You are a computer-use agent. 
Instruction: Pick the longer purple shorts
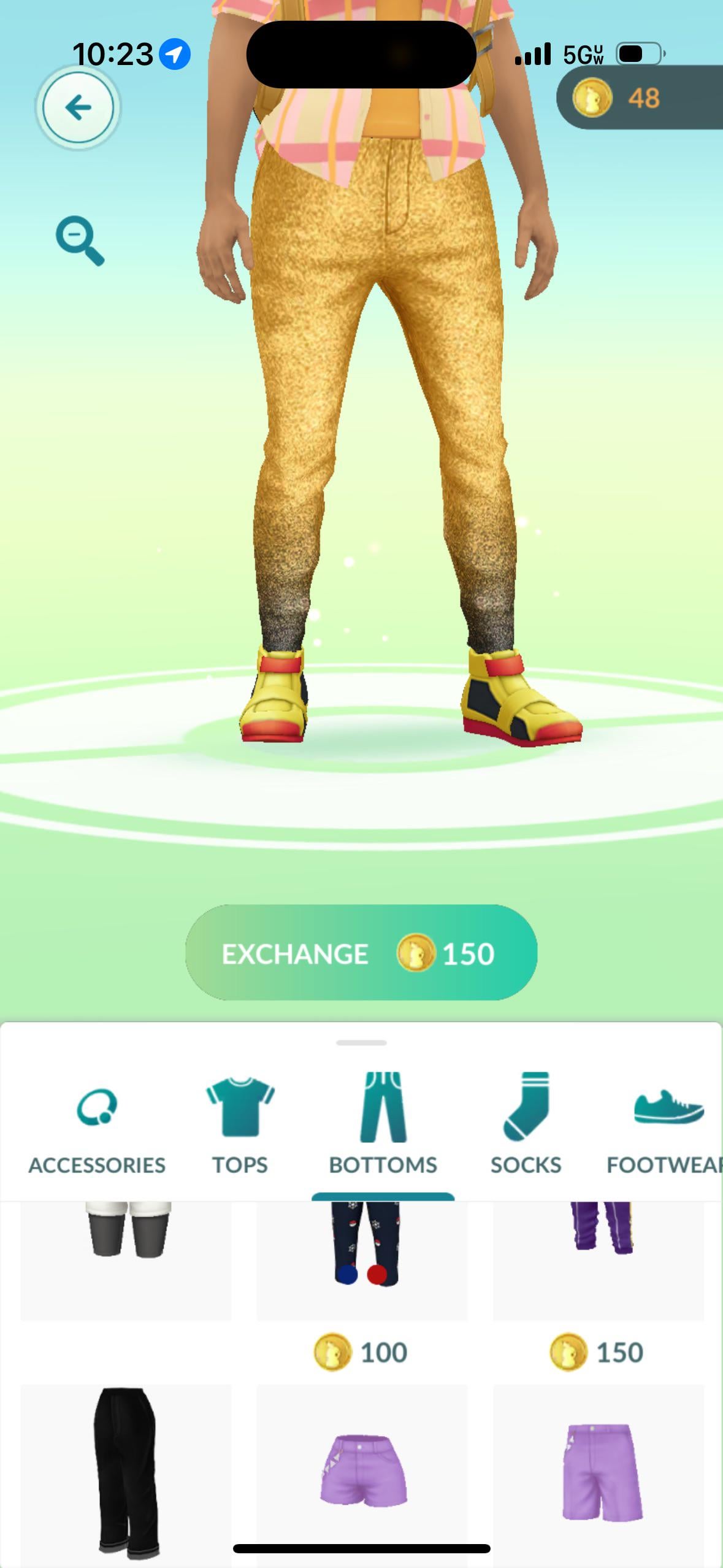tap(599, 1472)
